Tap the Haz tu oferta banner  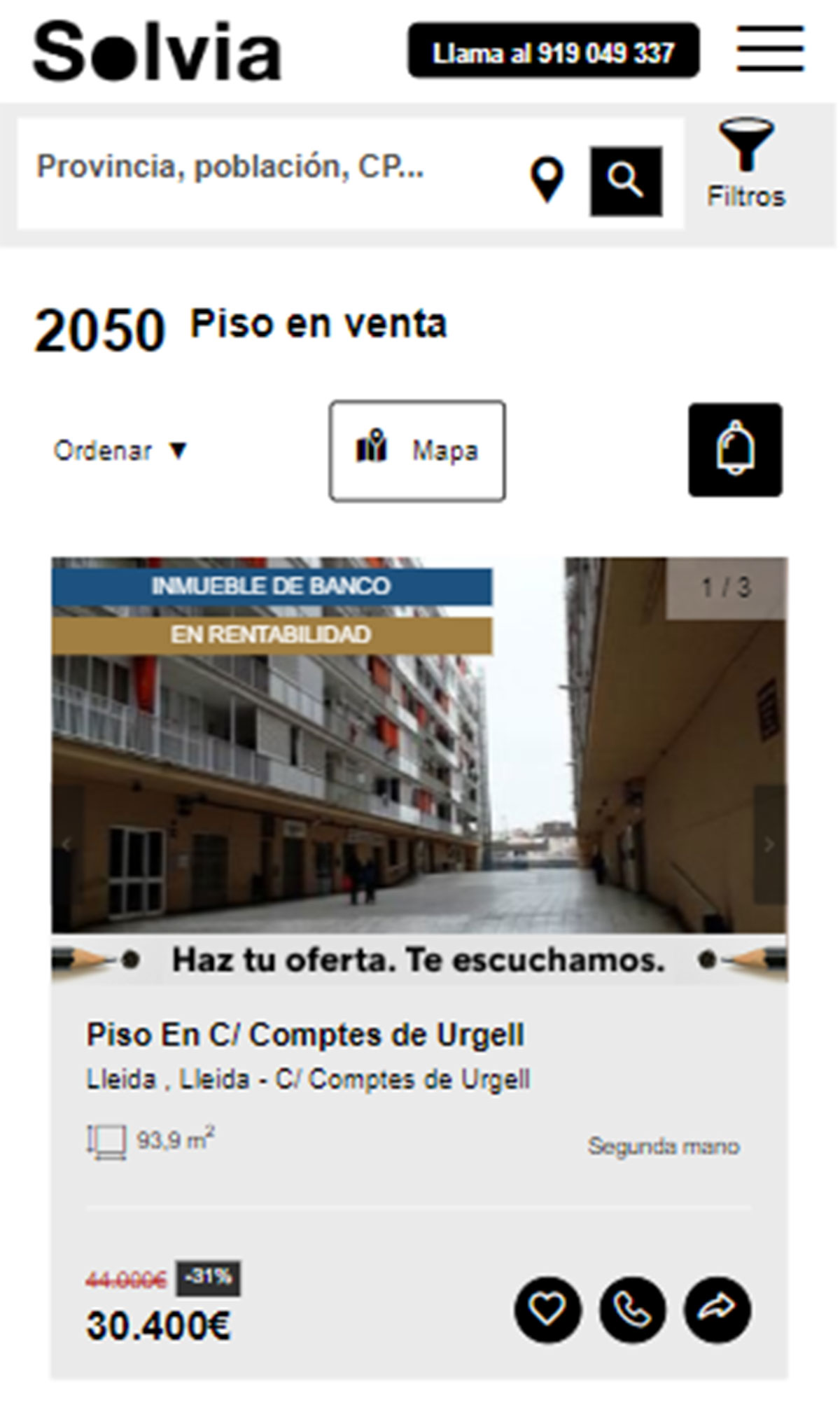pyautogui.click(x=419, y=960)
